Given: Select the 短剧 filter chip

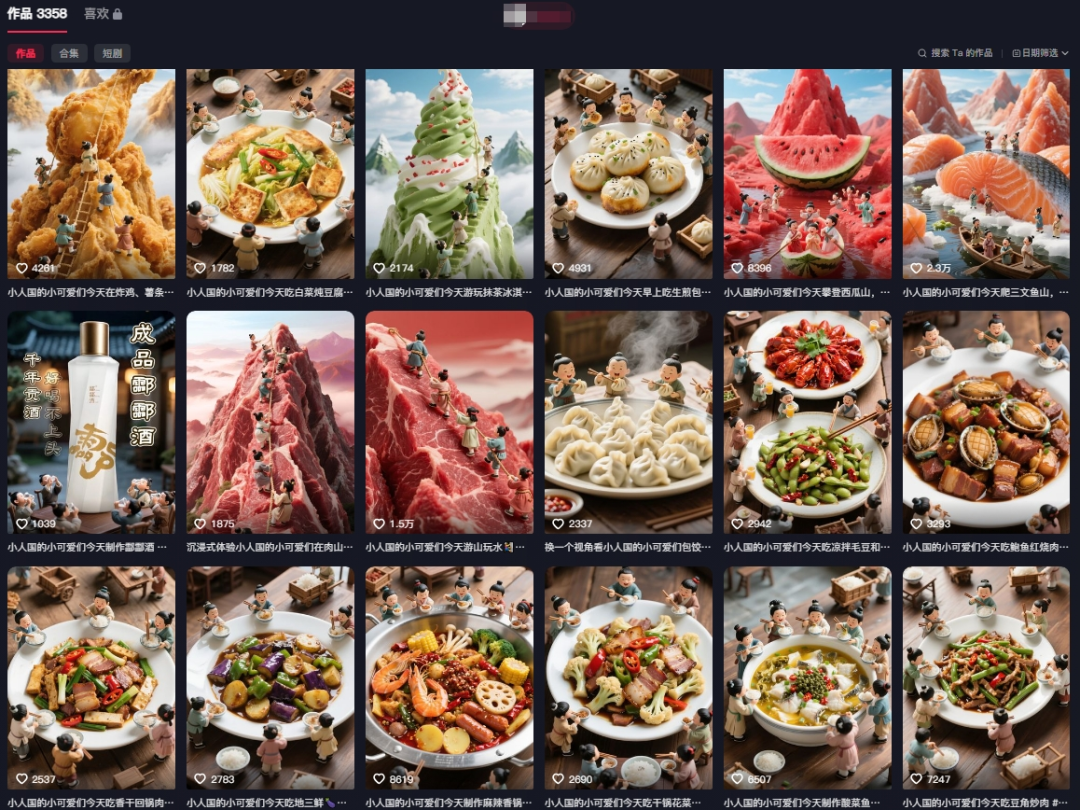Looking at the screenshot, I should [x=112, y=53].
